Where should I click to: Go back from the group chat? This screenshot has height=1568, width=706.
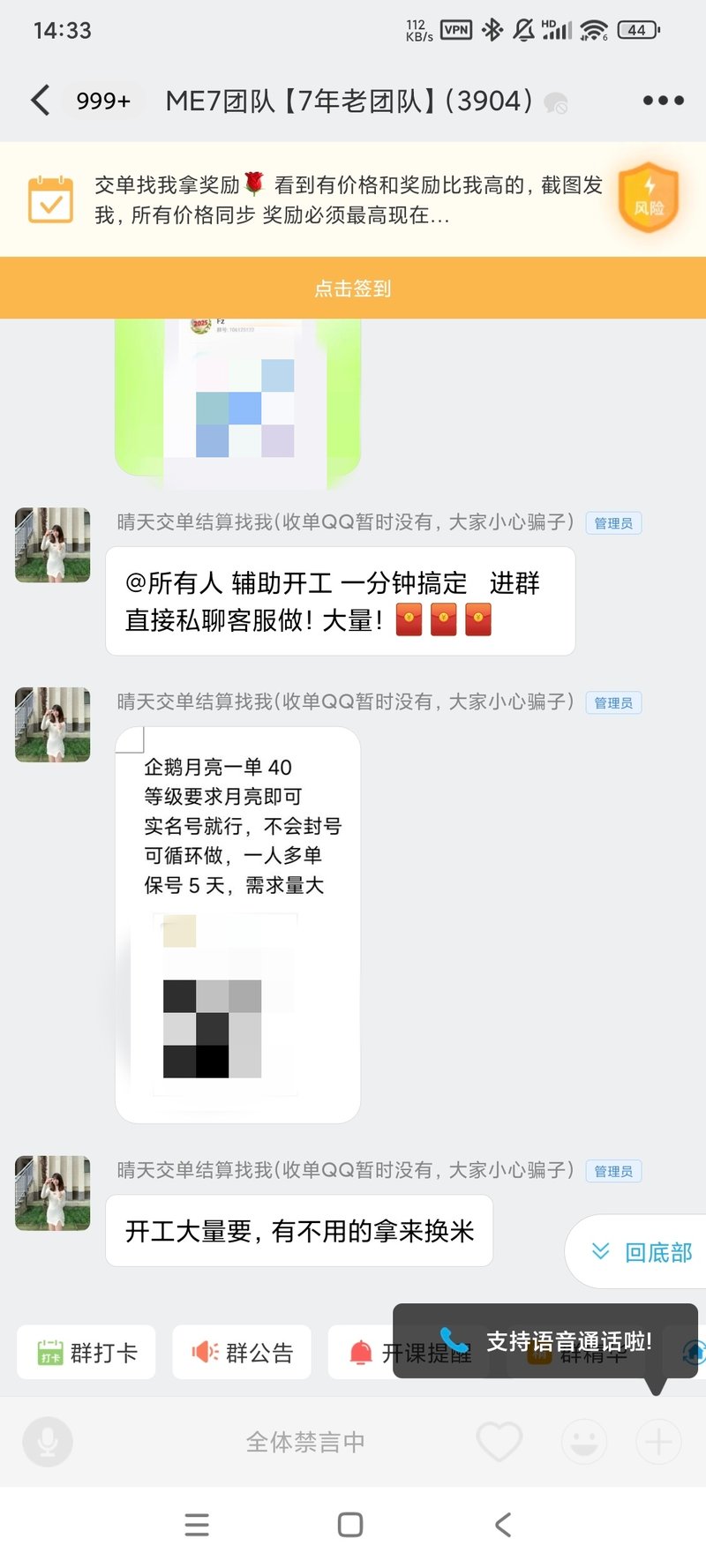coord(41,101)
